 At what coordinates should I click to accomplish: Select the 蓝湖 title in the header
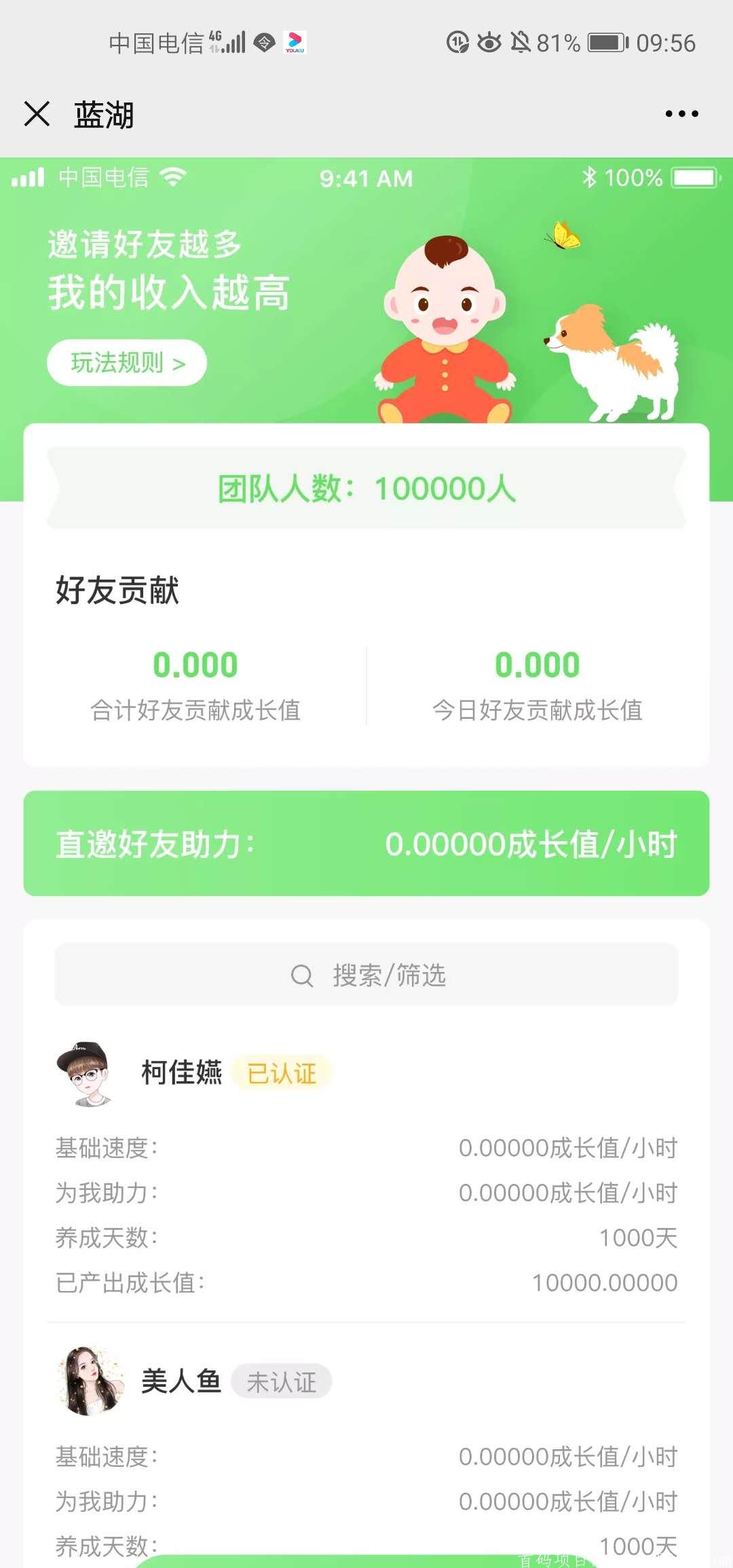(x=103, y=115)
